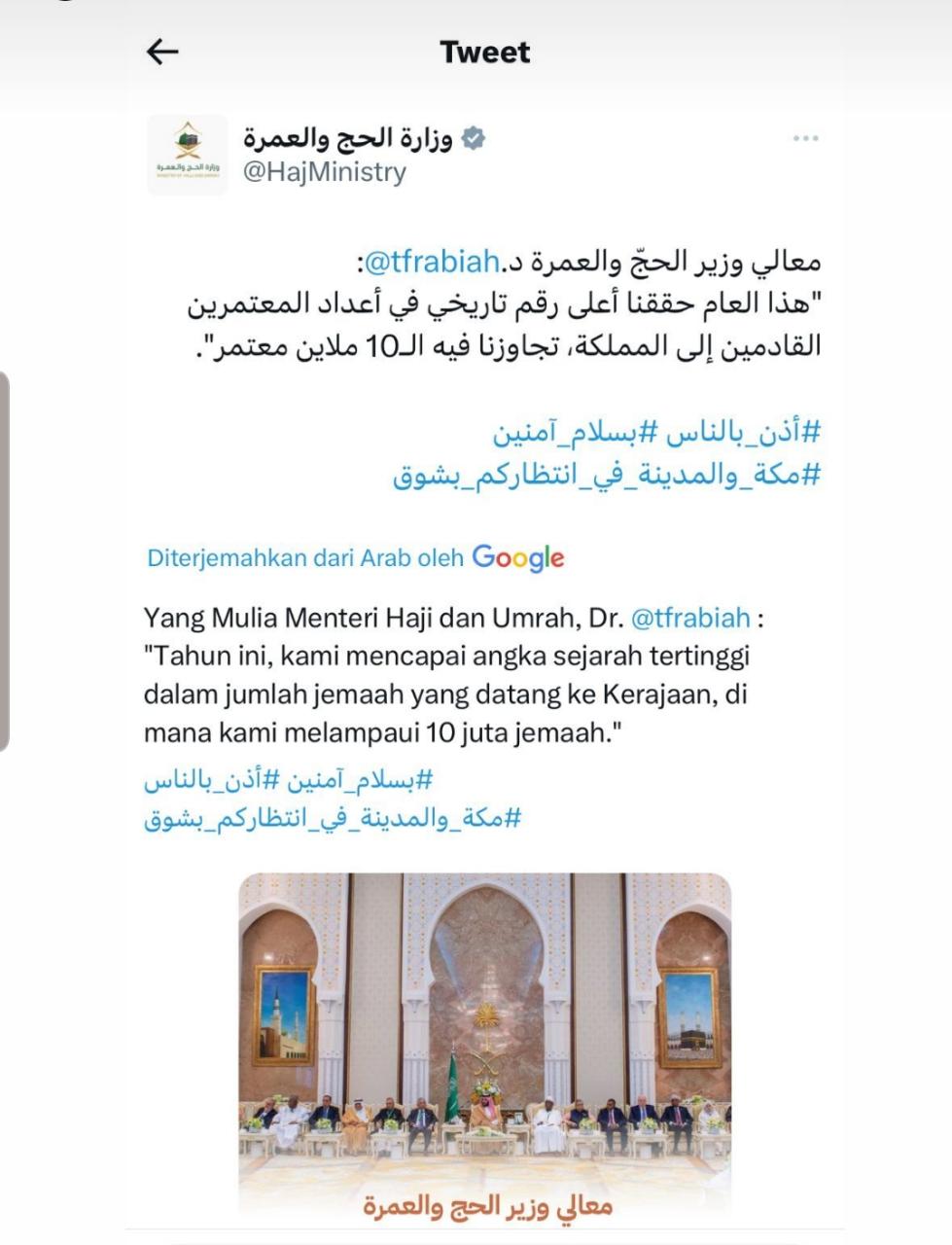The width and height of the screenshot is (952, 1245).
Task: Tap "Diterjemahkan dari Arab oleh Google" label
Action: 355,558
